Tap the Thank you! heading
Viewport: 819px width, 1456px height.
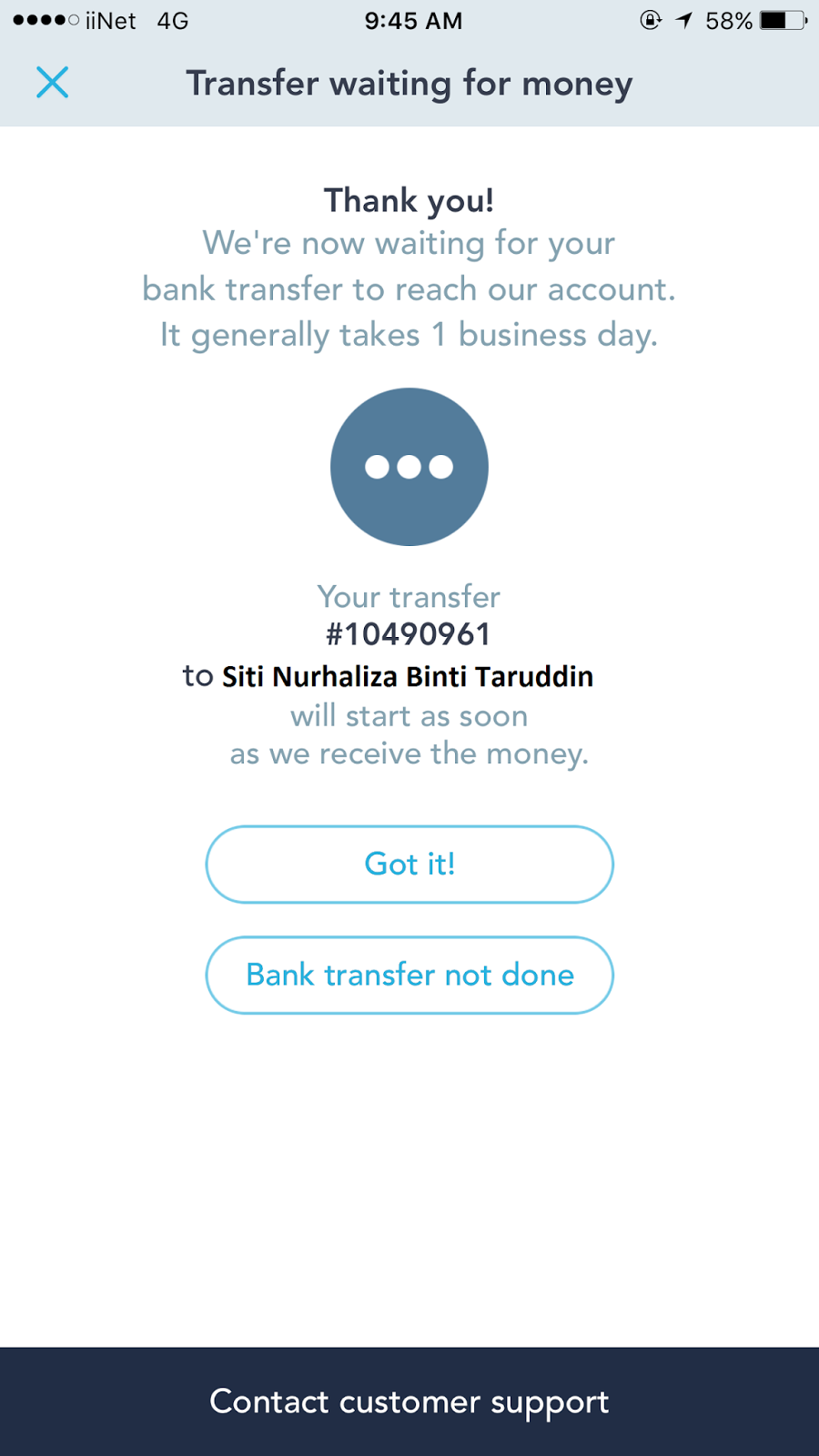[x=409, y=200]
